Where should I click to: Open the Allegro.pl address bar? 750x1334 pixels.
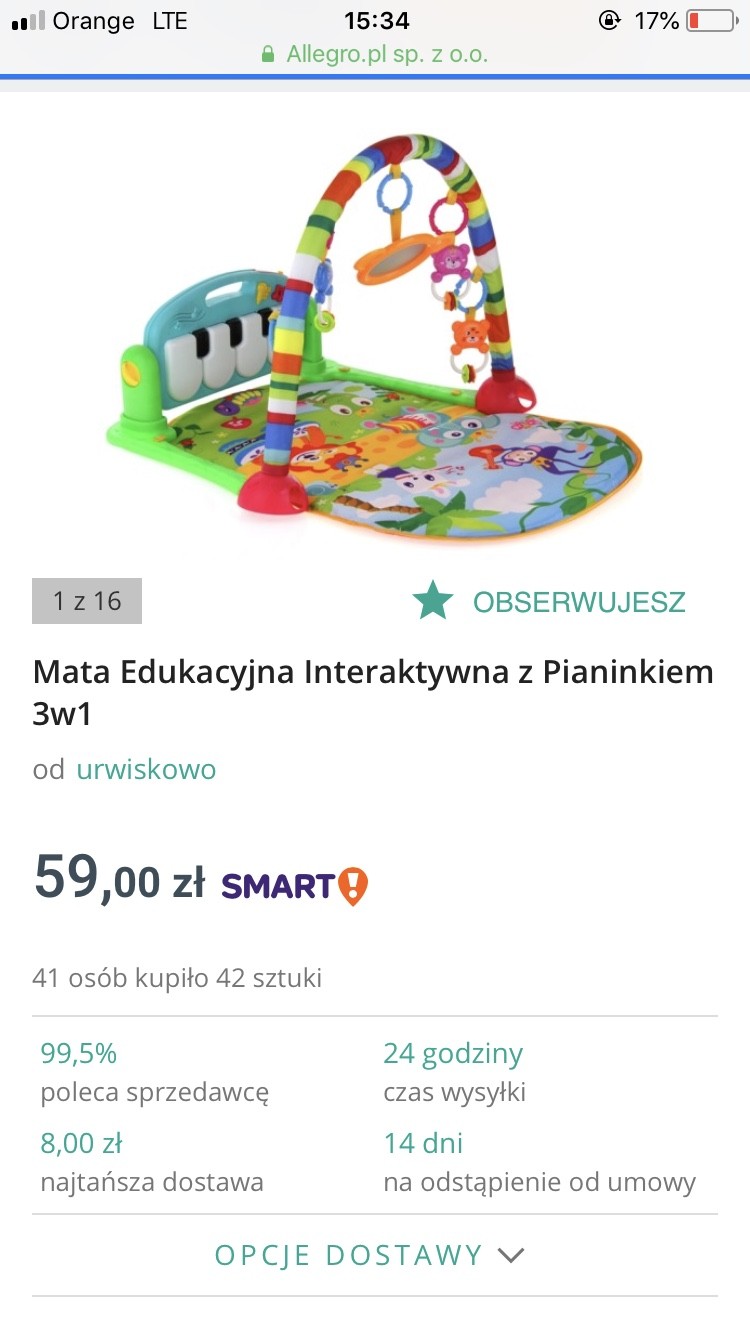pyautogui.click(x=375, y=54)
